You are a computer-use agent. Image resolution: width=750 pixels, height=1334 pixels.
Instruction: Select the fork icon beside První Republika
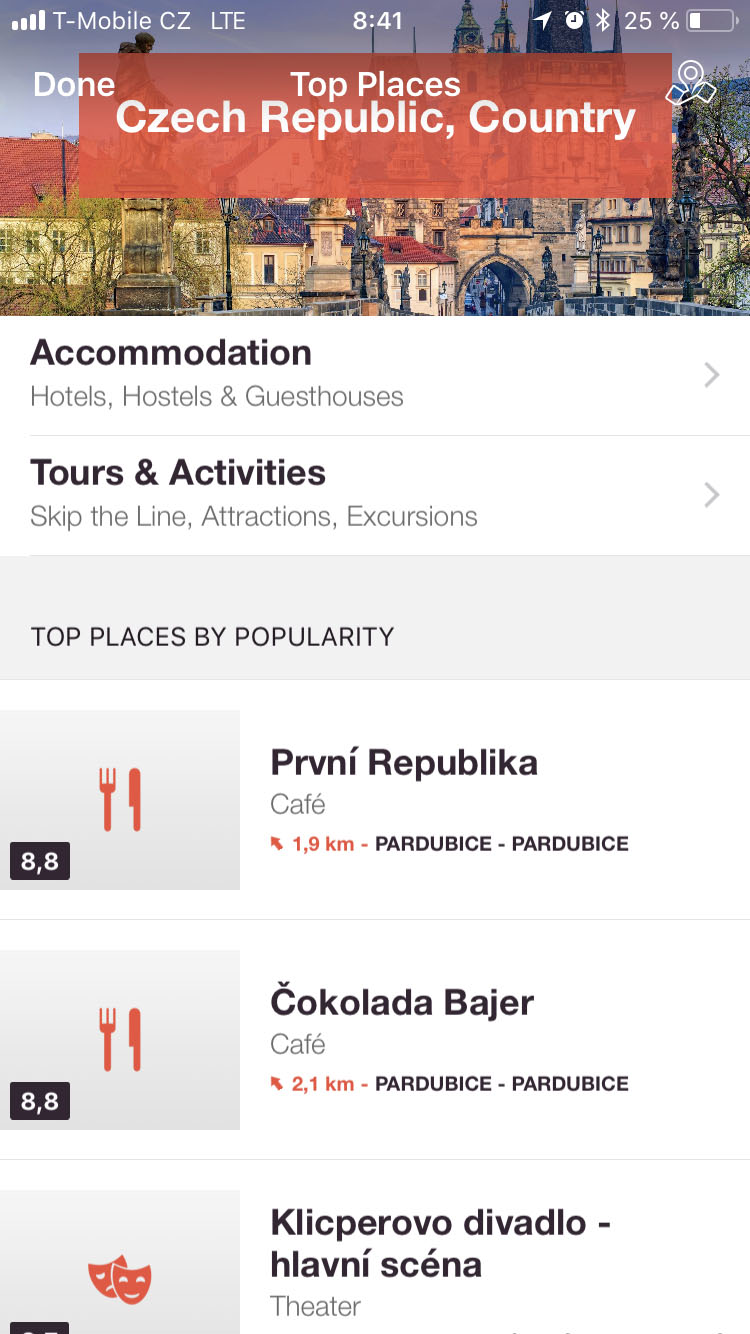(120, 798)
